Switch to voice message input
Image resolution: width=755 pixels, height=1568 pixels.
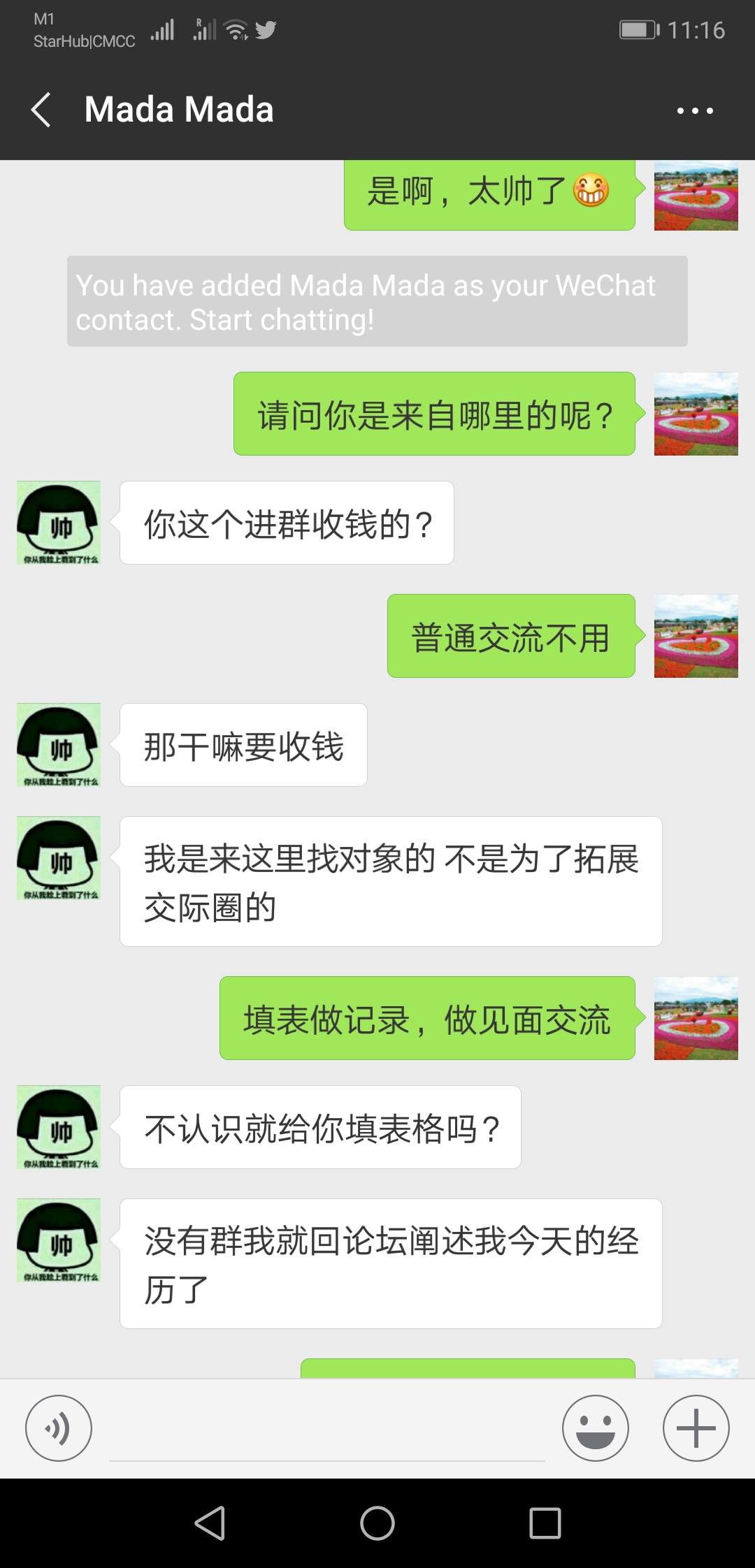click(59, 1428)
